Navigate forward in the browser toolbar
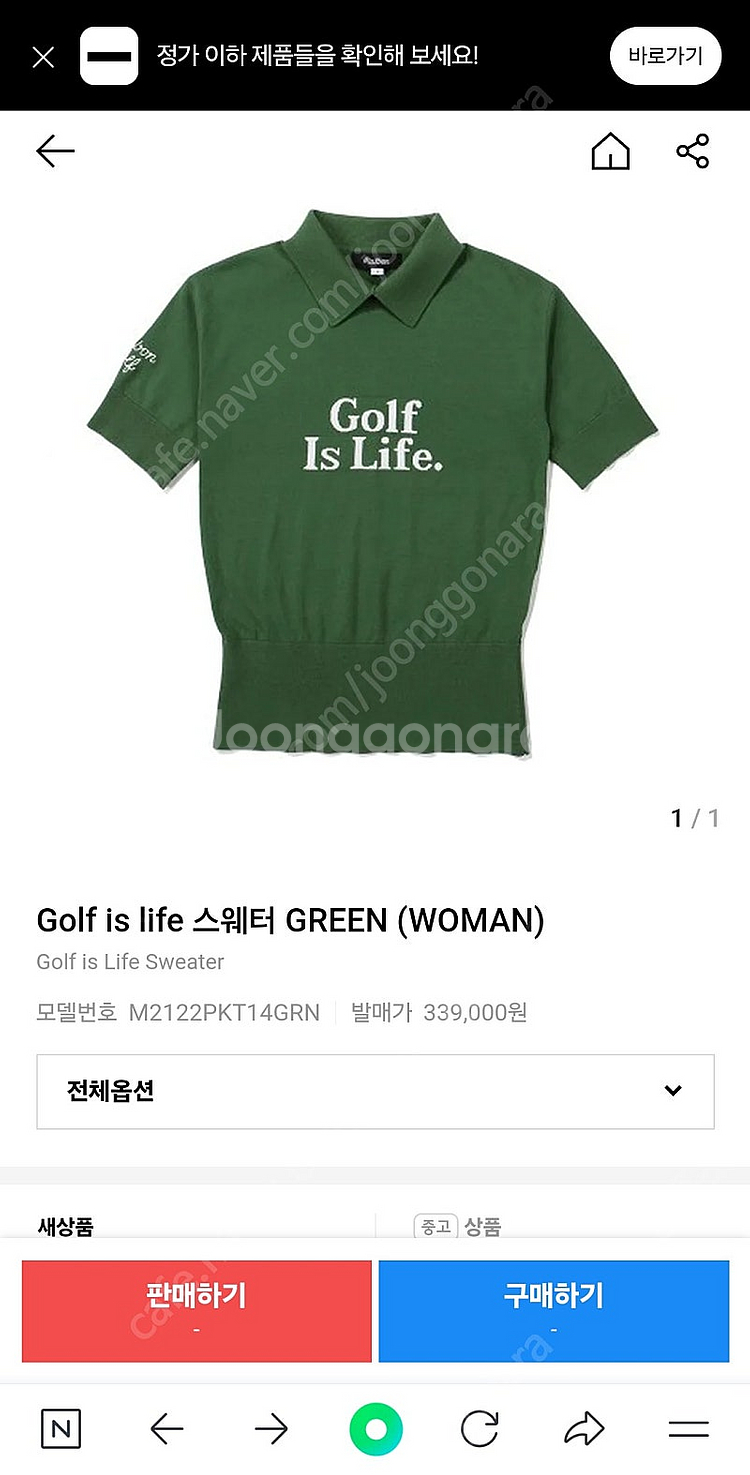Image resolution: width=750 pixels, height=1475 pixels. [271, 1429]
